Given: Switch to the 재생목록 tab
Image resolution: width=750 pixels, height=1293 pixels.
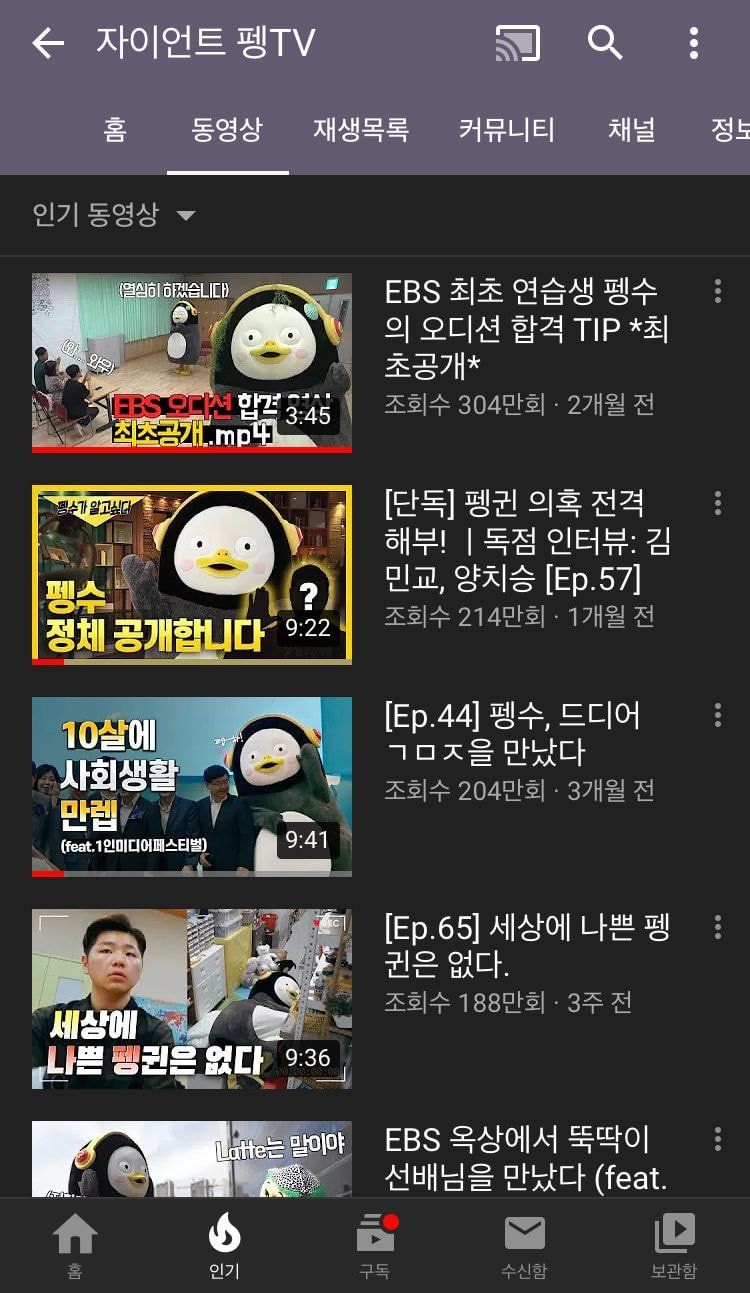Looking at the screenshot, I should click(360, 130).
